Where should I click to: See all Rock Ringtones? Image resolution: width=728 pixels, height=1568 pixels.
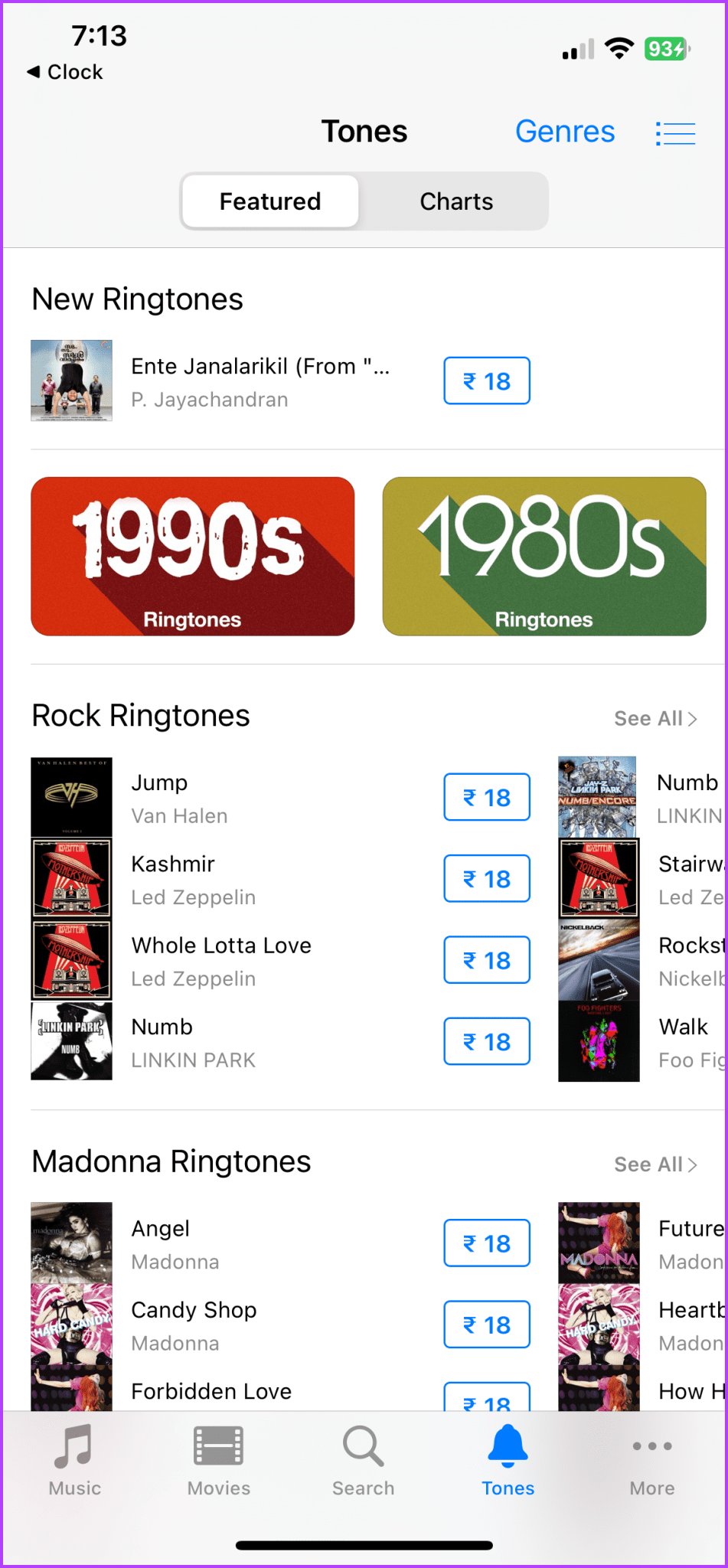[655, 718]
